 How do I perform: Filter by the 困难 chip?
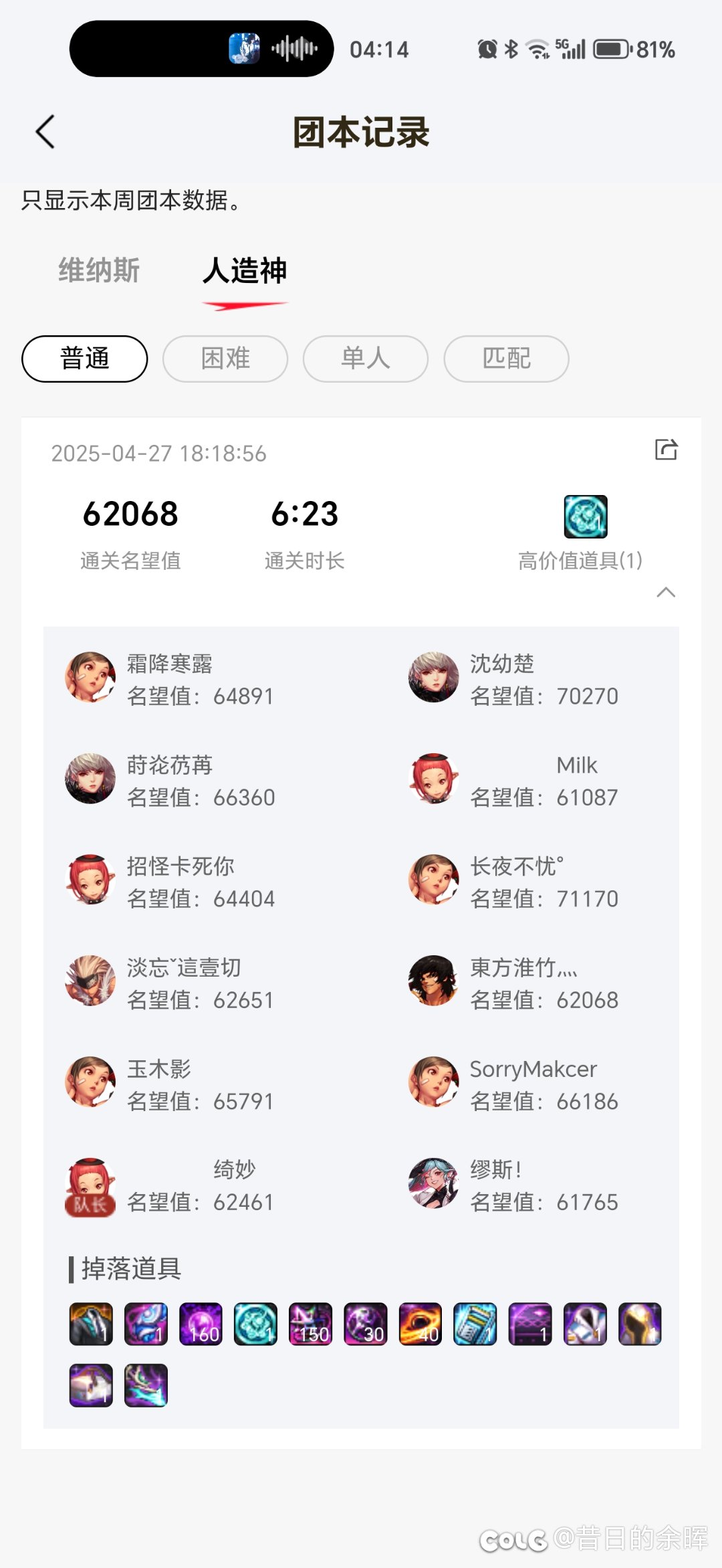225,359
